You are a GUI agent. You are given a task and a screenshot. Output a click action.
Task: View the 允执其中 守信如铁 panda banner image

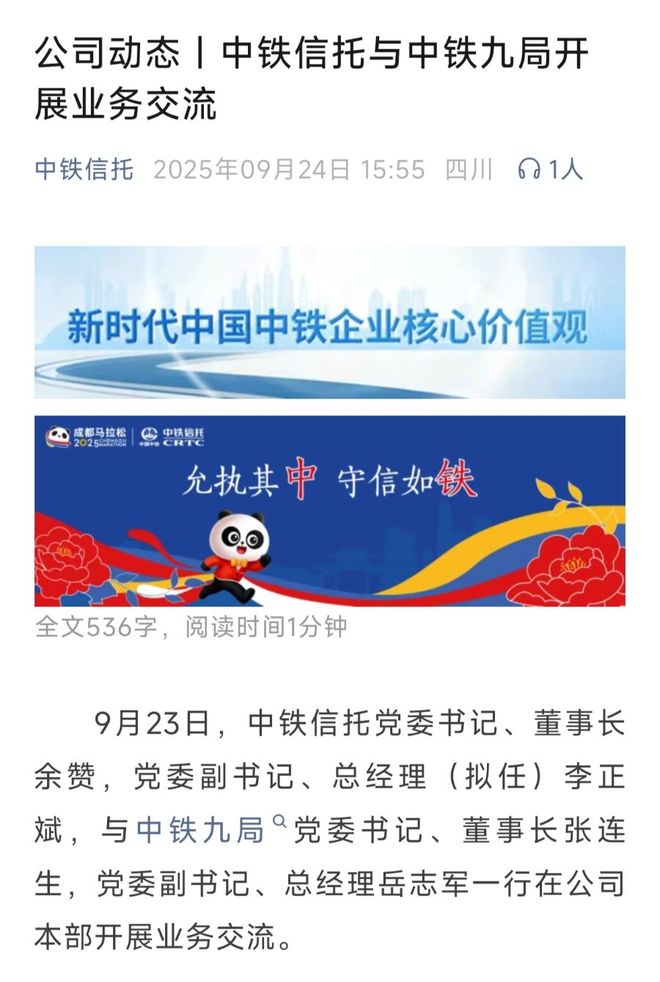coord(329,510)
